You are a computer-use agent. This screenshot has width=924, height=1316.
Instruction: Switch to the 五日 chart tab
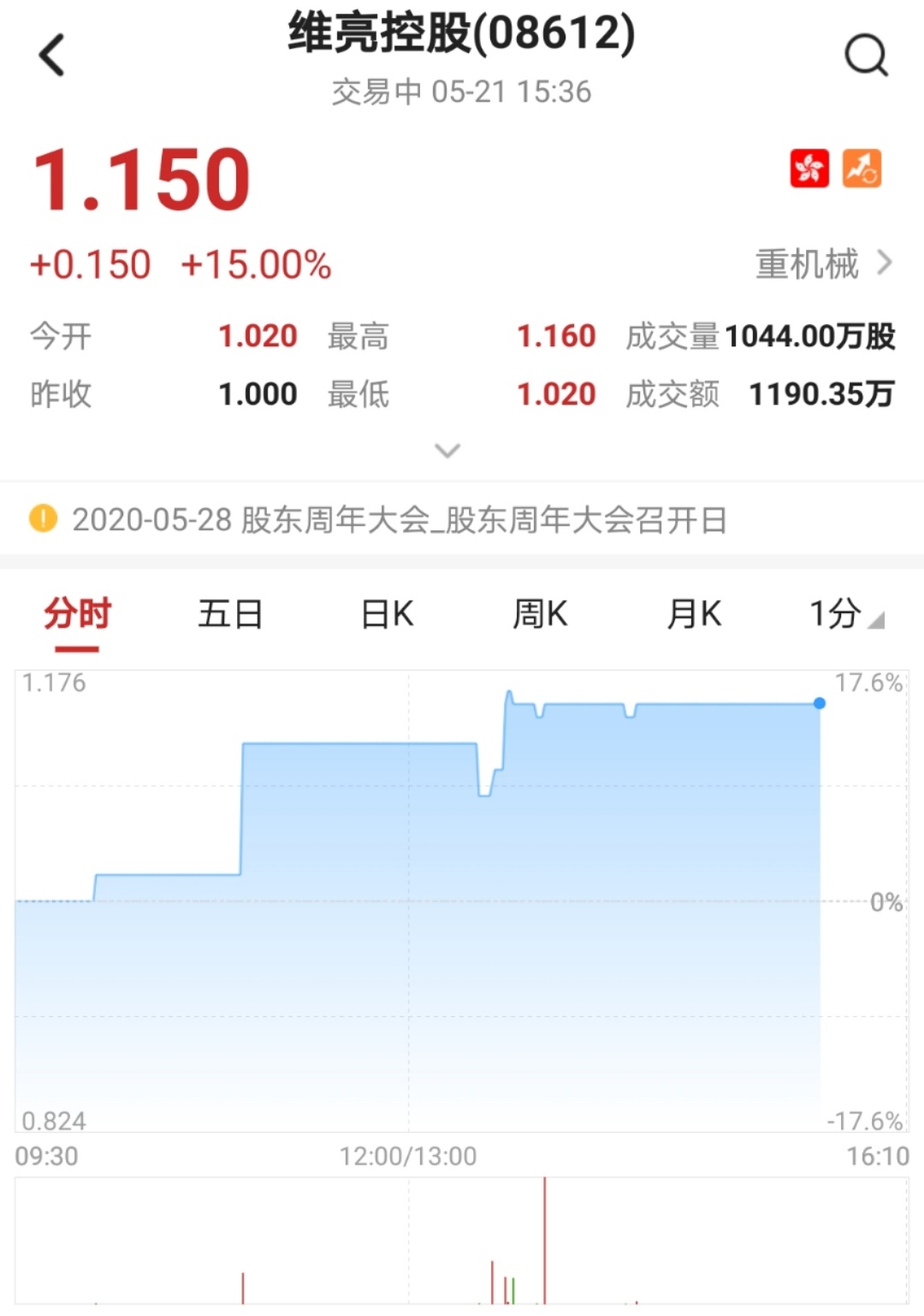[x=230, y=615]
